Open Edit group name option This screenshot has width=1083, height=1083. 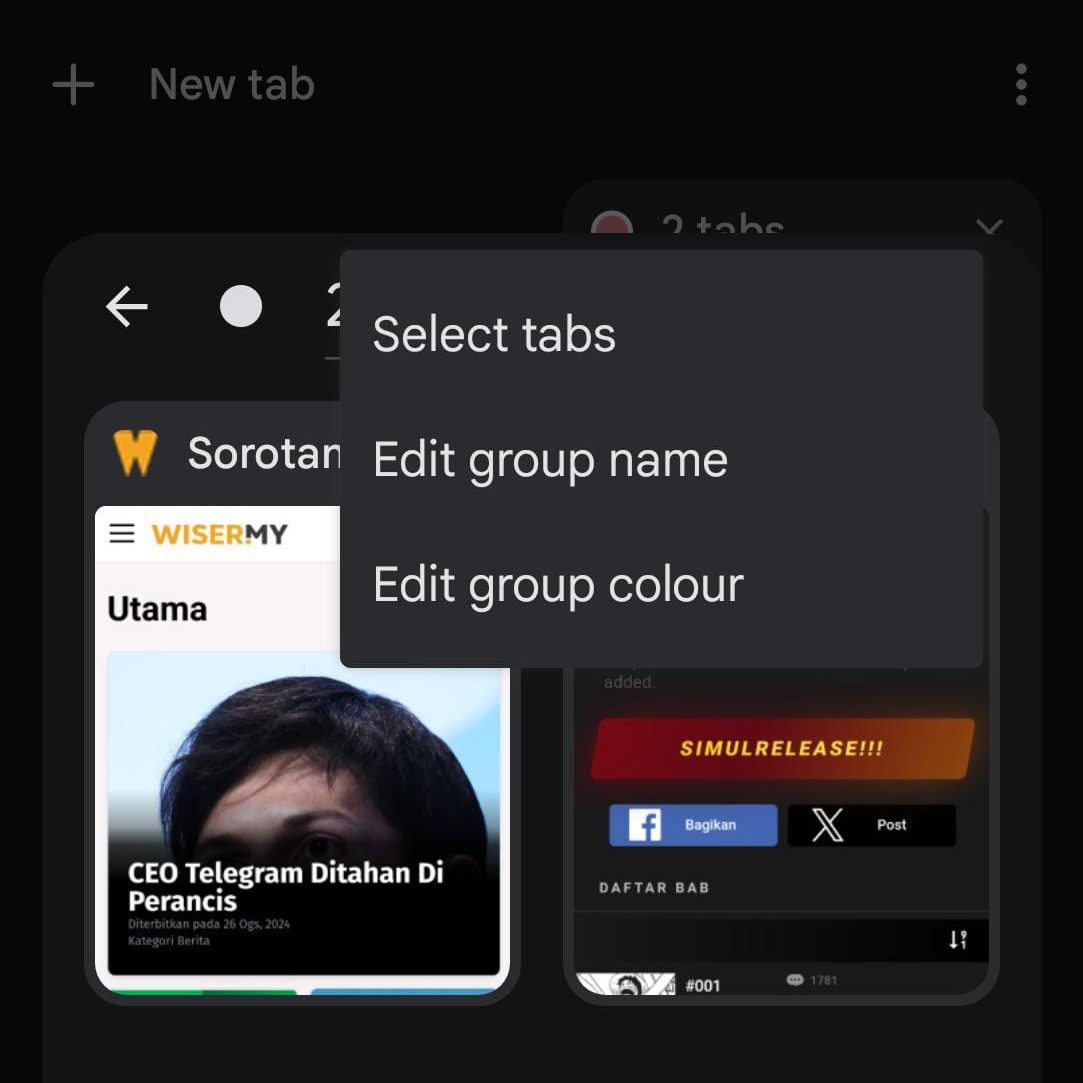[550, 460]
